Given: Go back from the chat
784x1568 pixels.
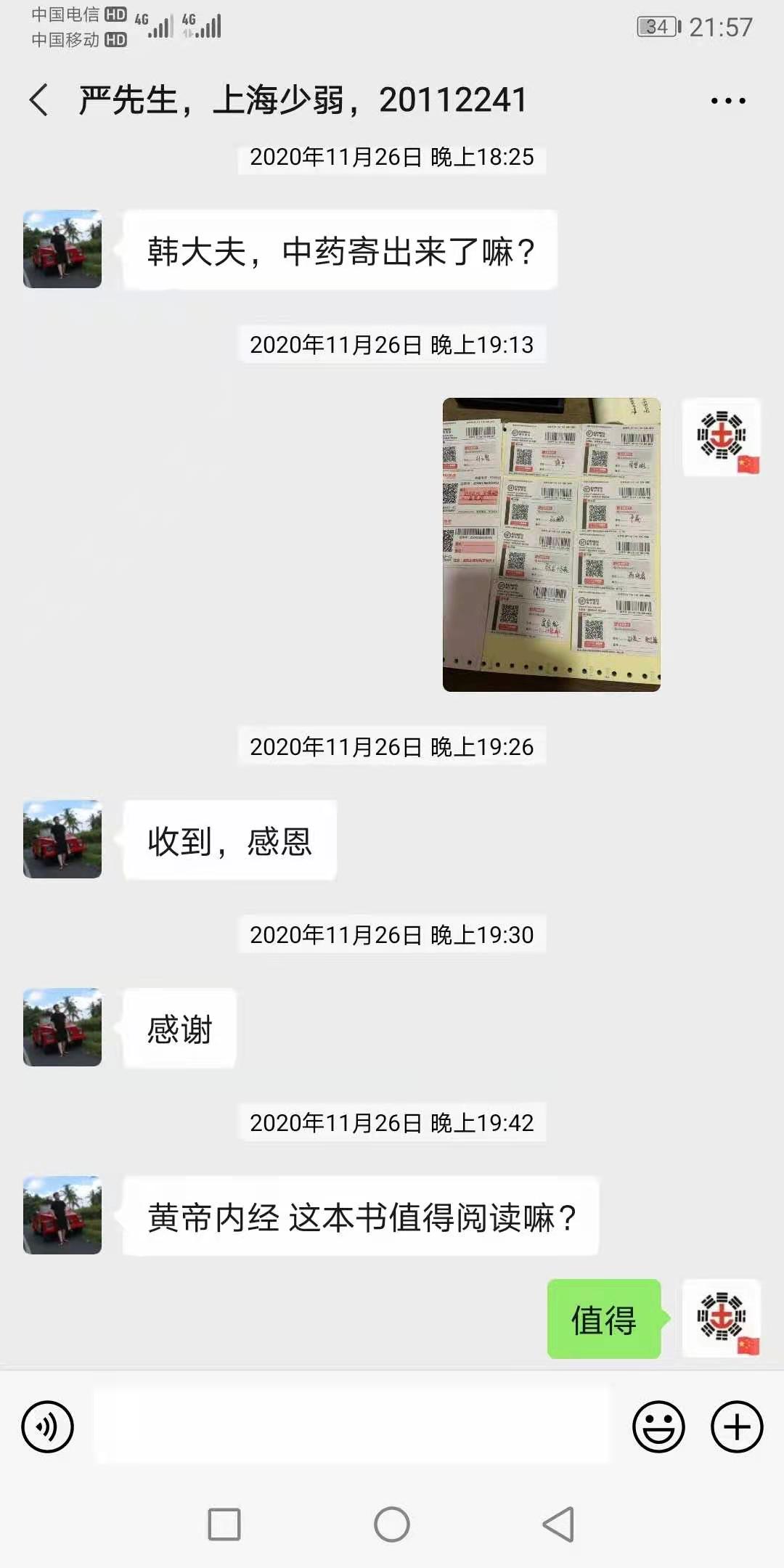Looking at the screenshot, I should (39, 99).
